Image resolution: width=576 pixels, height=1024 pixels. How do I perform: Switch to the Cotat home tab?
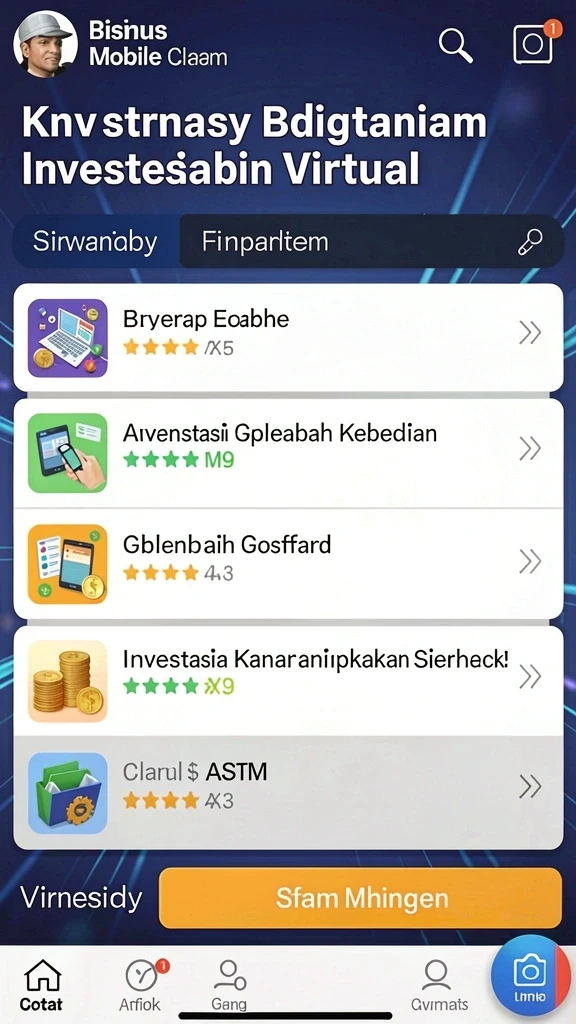(42, 985)
